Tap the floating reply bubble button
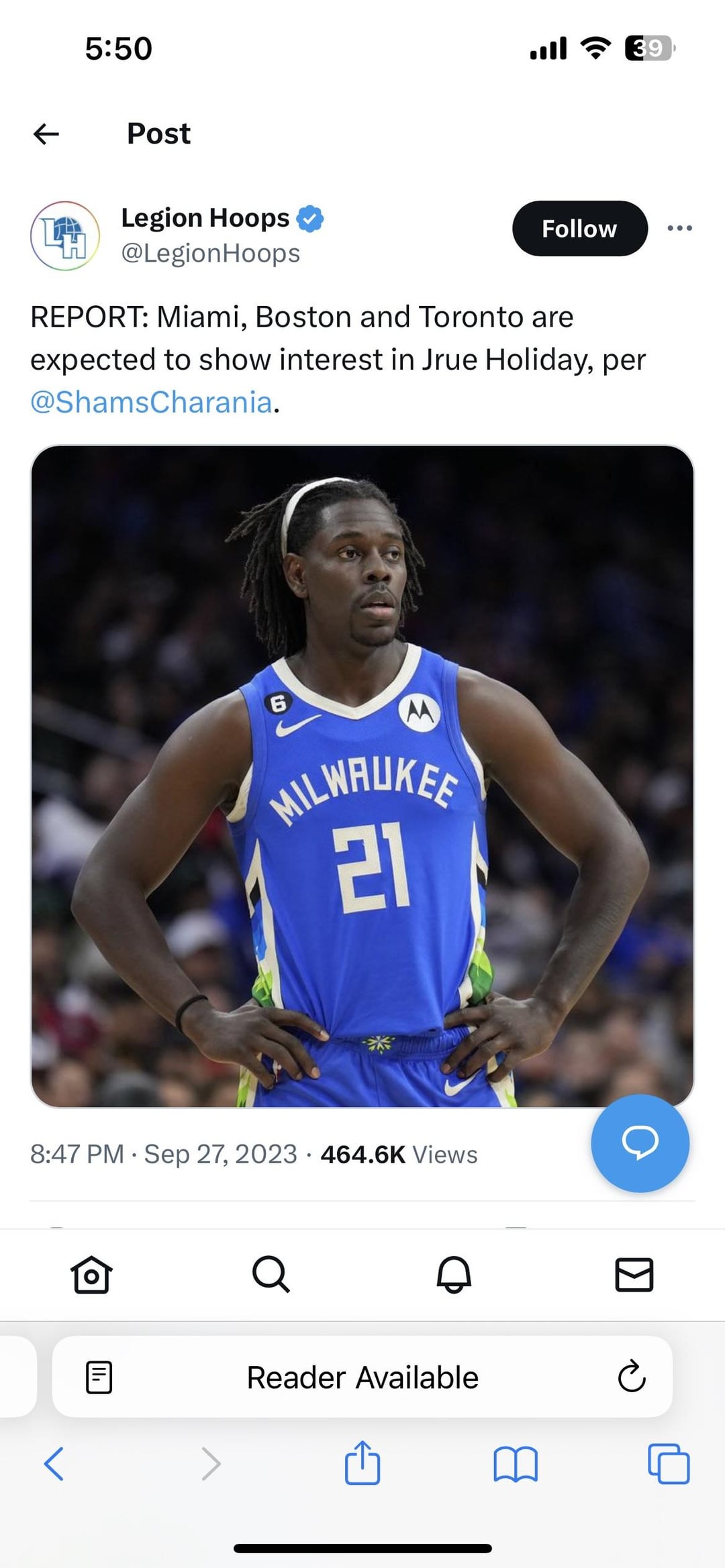Screen dimensions: 725x1568 [x=640, y=1143]
